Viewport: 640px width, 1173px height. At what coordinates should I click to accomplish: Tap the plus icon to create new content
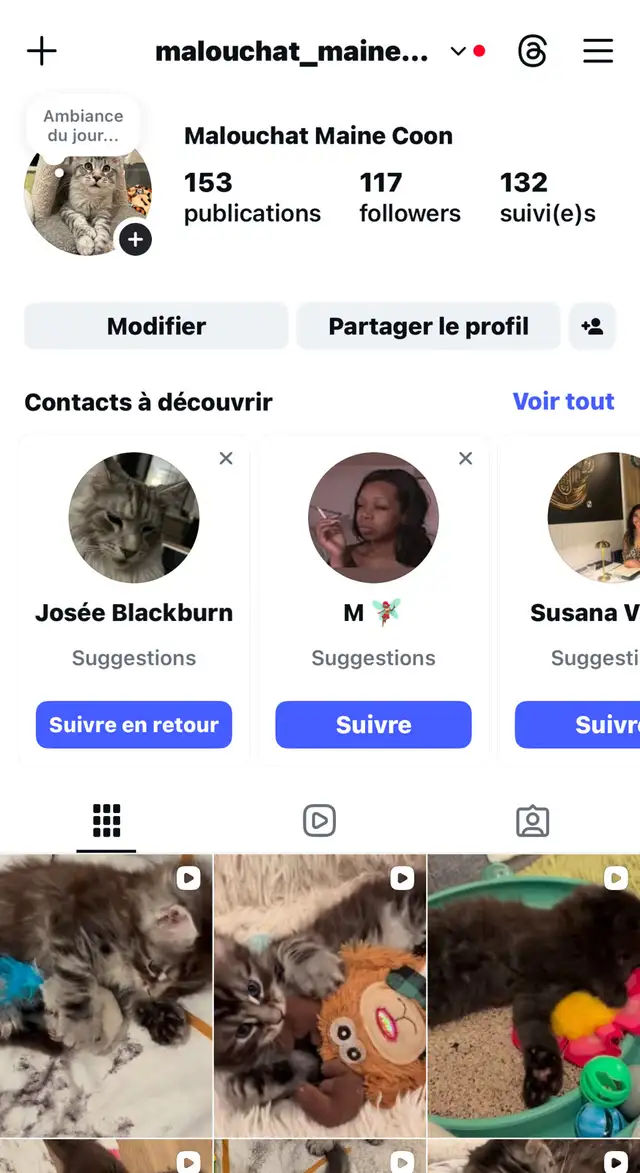point(41,51)
